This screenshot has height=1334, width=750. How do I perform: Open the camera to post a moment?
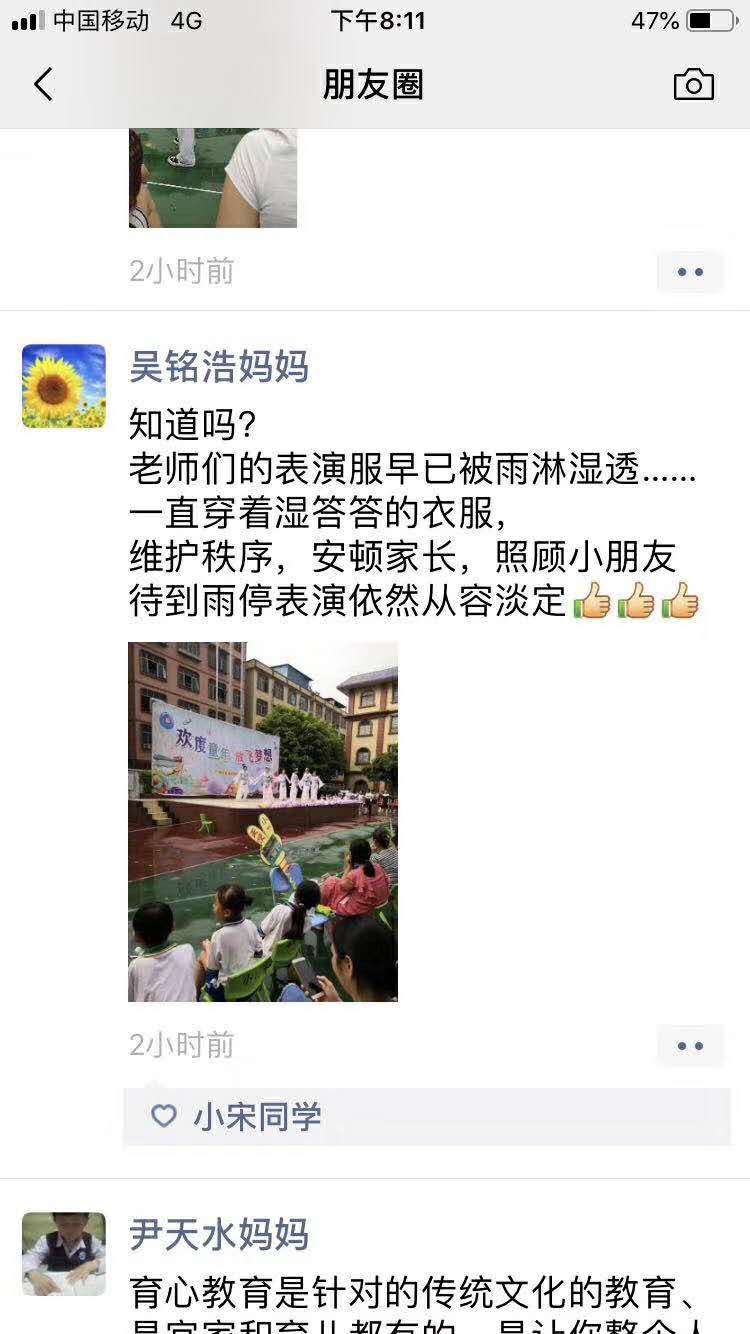(x=693, y=85)
